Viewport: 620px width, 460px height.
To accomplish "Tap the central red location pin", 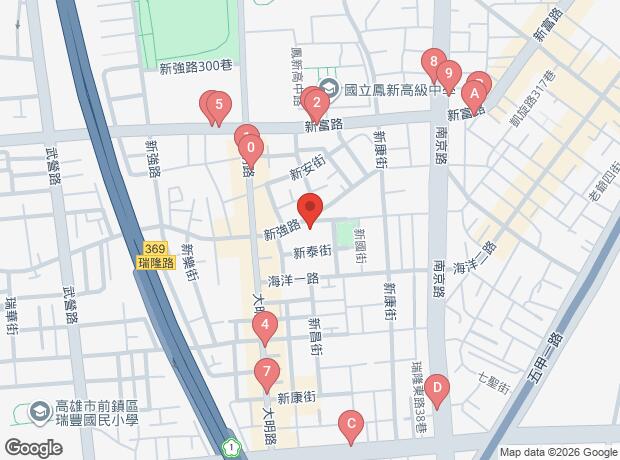I will (310, 210).
